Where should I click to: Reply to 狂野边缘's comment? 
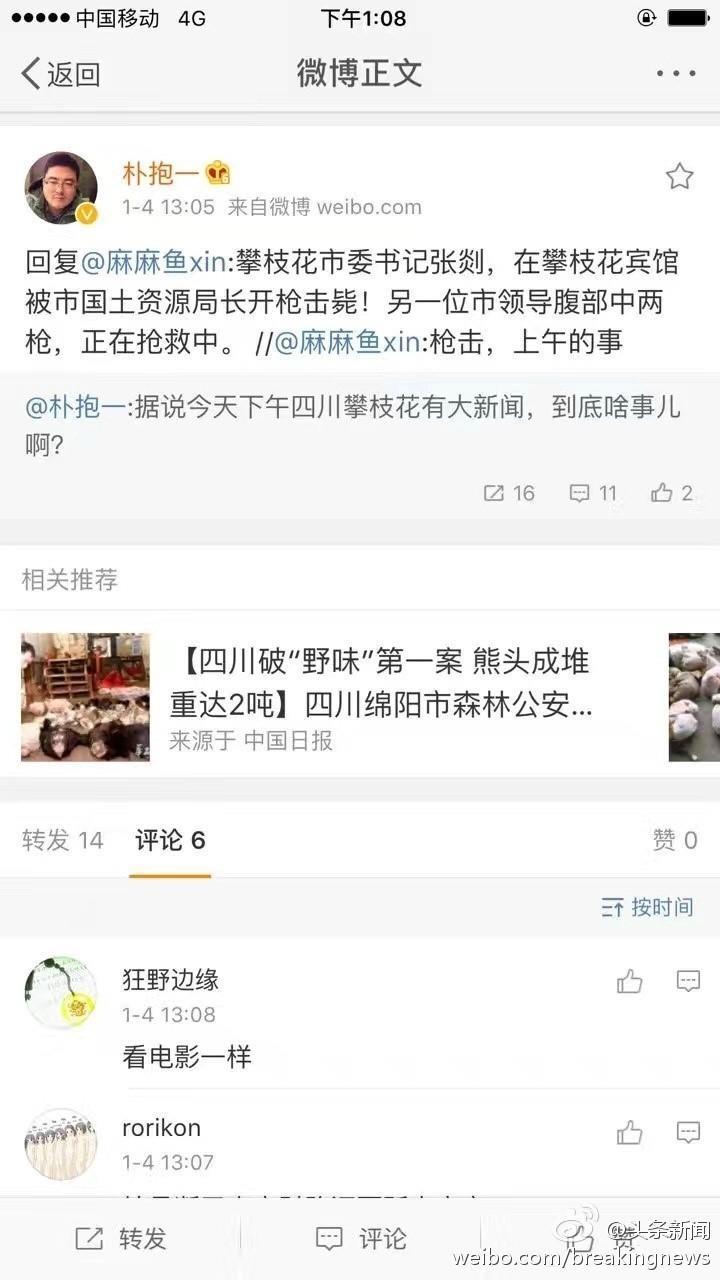click(x=688, y=981)
